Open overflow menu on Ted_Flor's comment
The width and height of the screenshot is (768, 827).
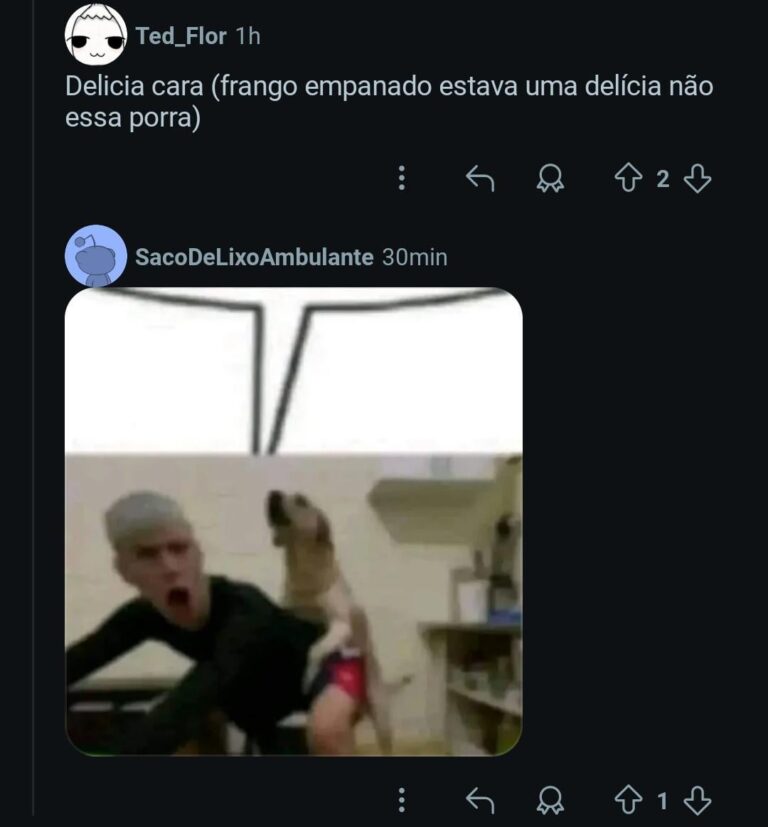[401, 179]
